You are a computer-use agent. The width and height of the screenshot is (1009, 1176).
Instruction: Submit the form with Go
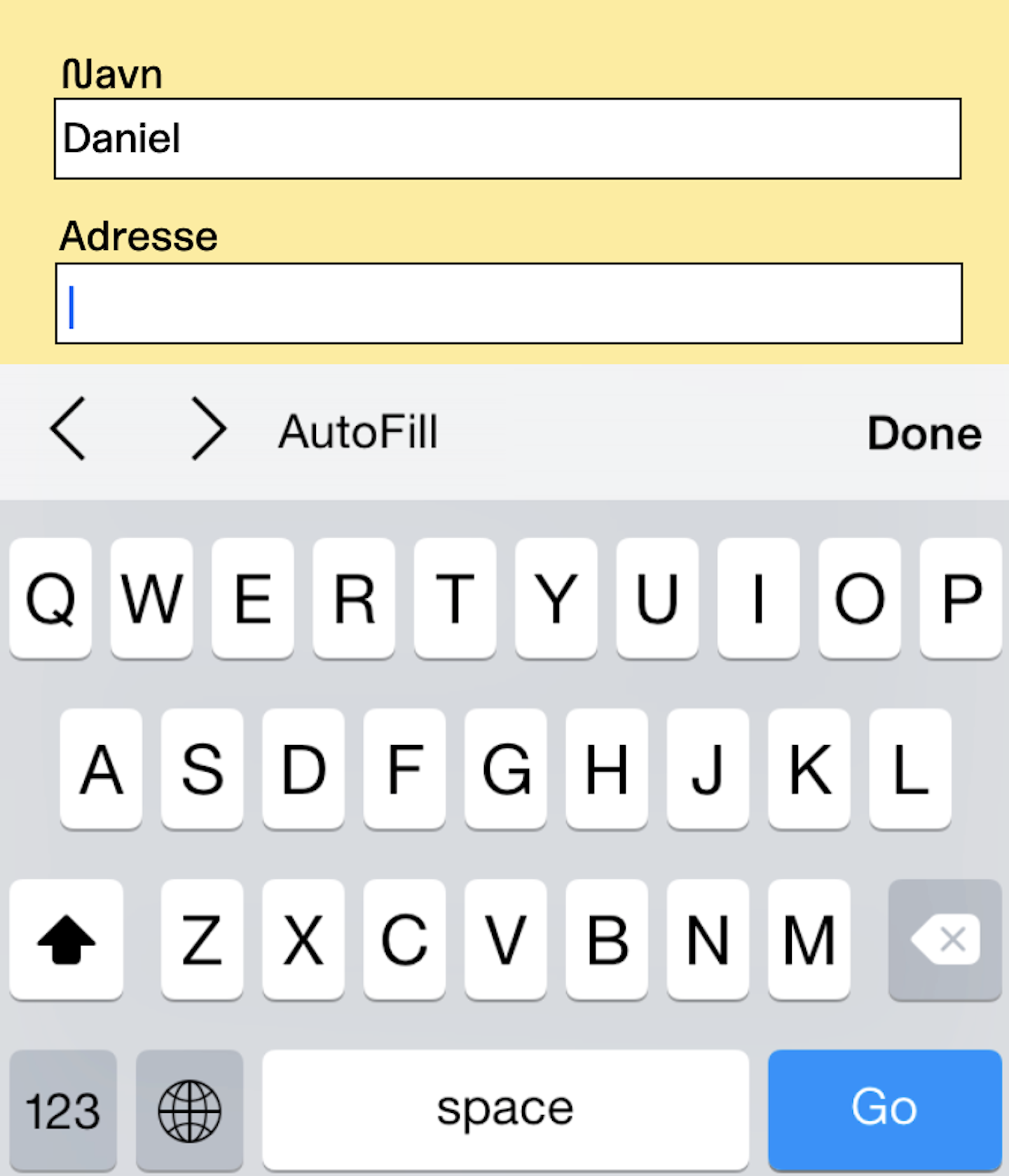pyautogui.click(x=884, y=1109)
